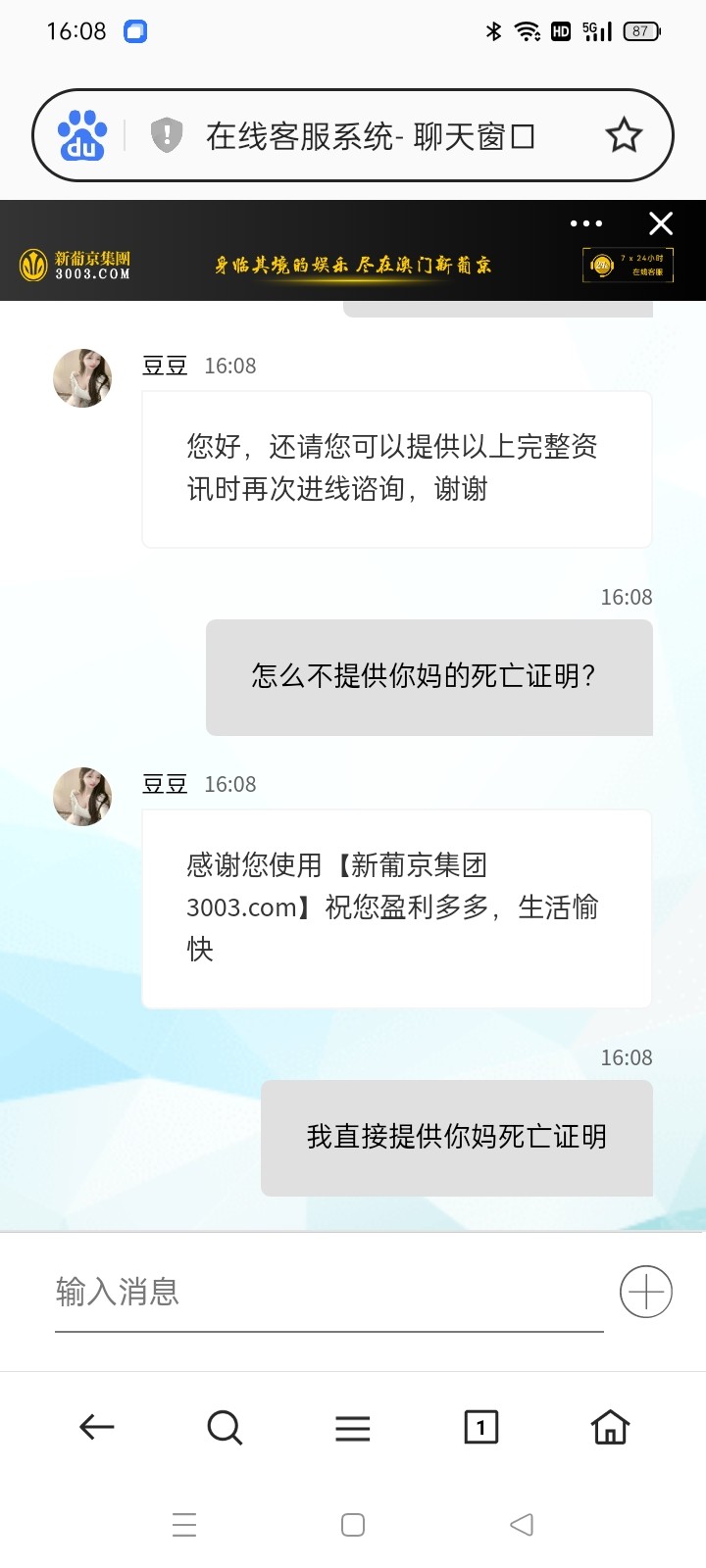
Task: Open the Baidu logo in address bar
Action: click(82, 135)
